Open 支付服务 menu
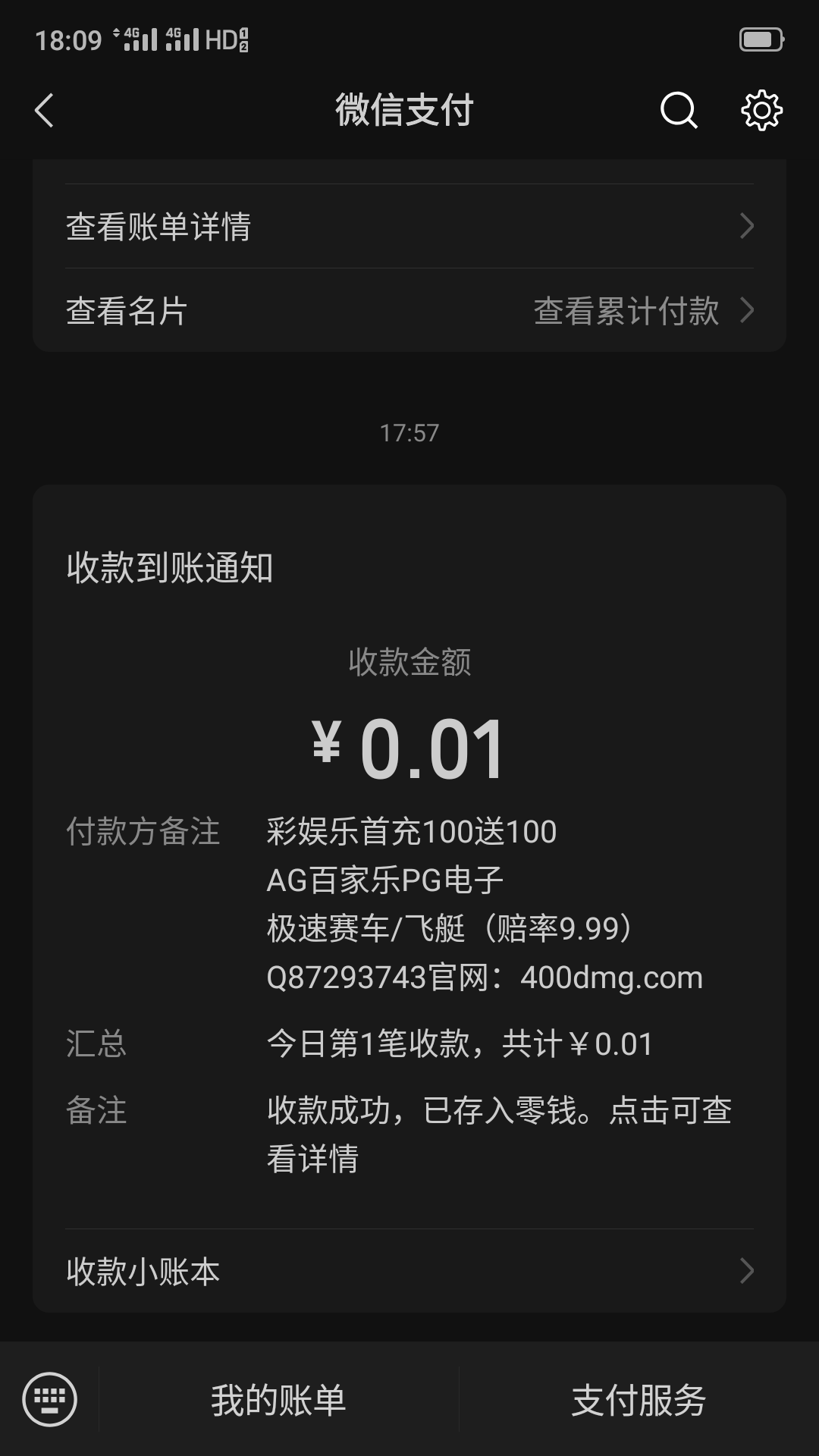 pos(639,1400)
